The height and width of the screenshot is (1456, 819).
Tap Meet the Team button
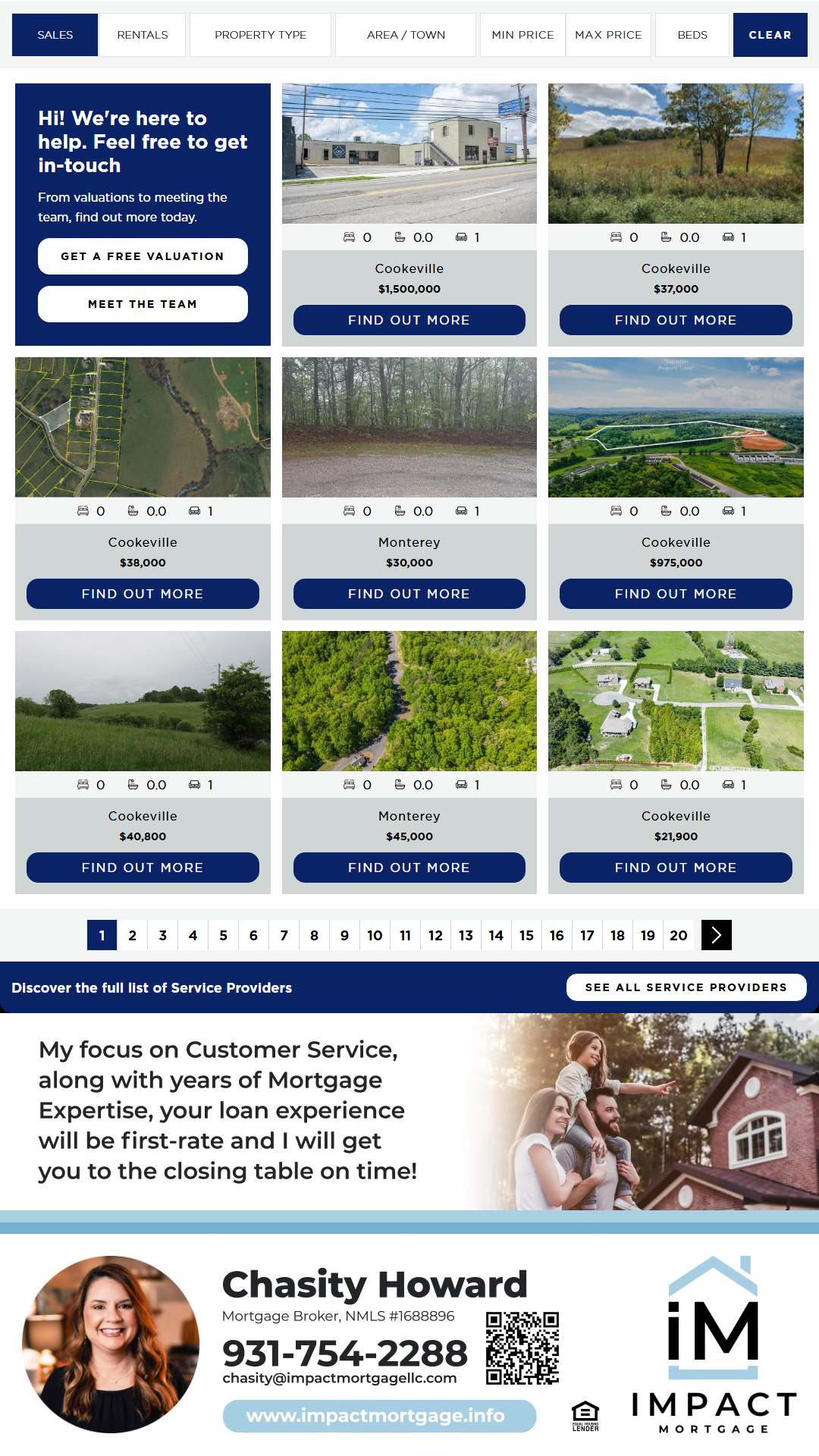[x=143, y=304]
